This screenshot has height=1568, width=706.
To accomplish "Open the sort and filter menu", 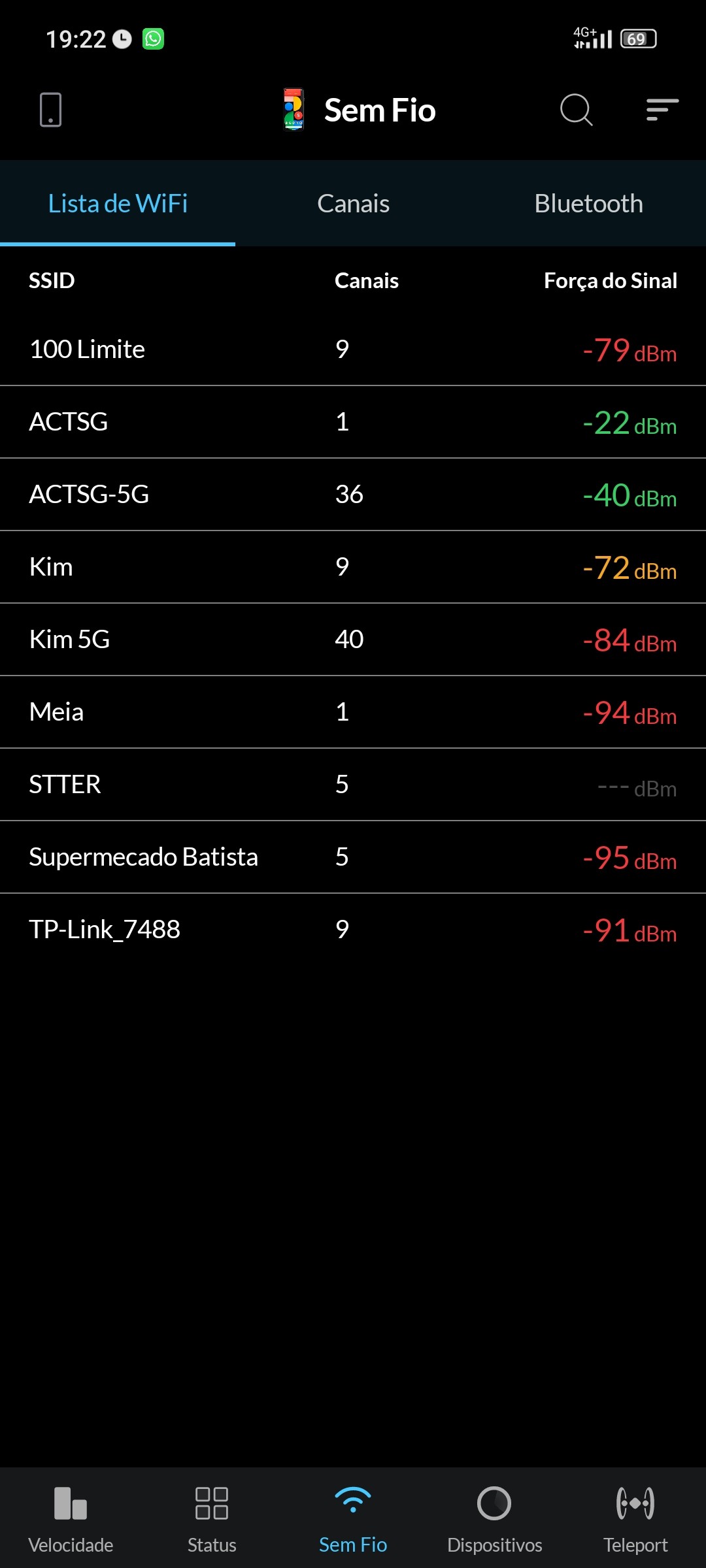I will tap(662, 110).
